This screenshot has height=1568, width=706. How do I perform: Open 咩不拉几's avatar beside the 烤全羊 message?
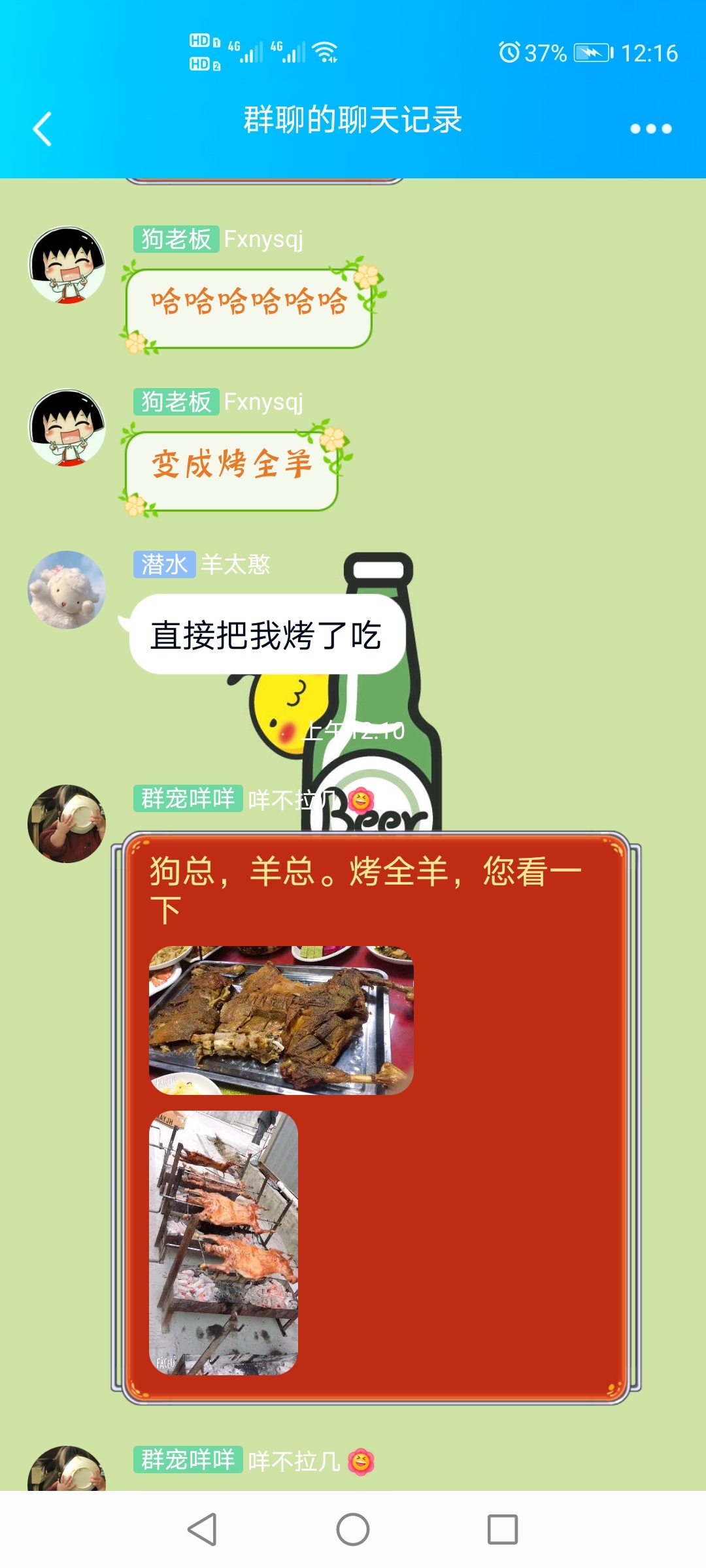[x=67, y=823]
